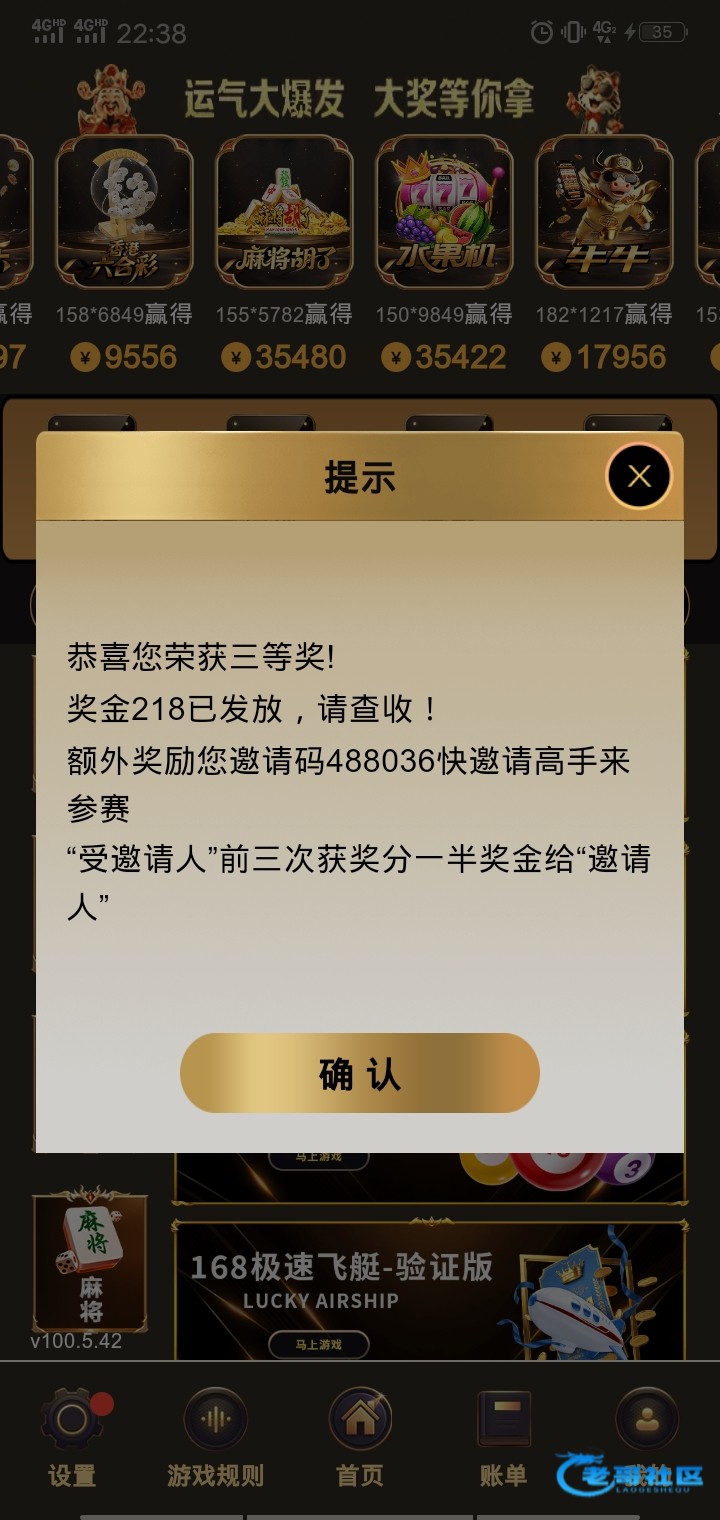Viewport: 720px width, 1520px height.
Task: Open the 水果机 slot game
Action: coord(444,212)
